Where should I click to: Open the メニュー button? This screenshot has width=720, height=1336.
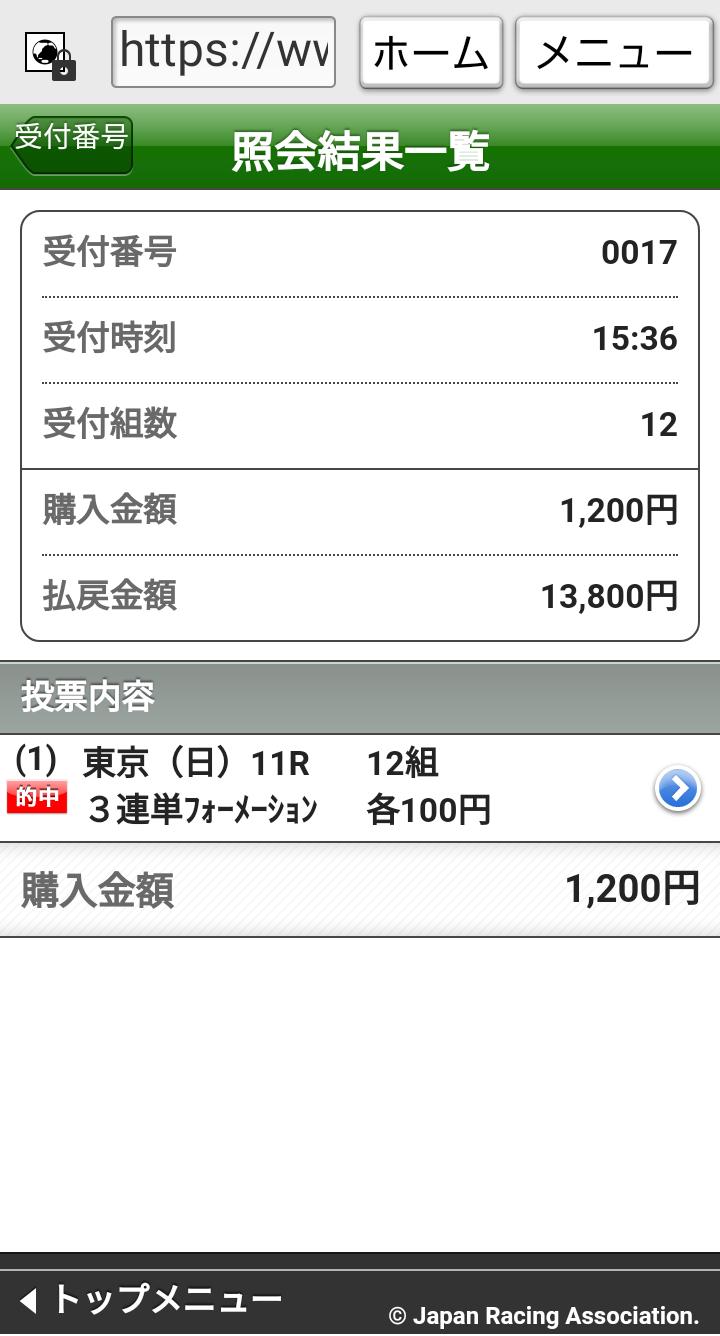click(614, 52)
